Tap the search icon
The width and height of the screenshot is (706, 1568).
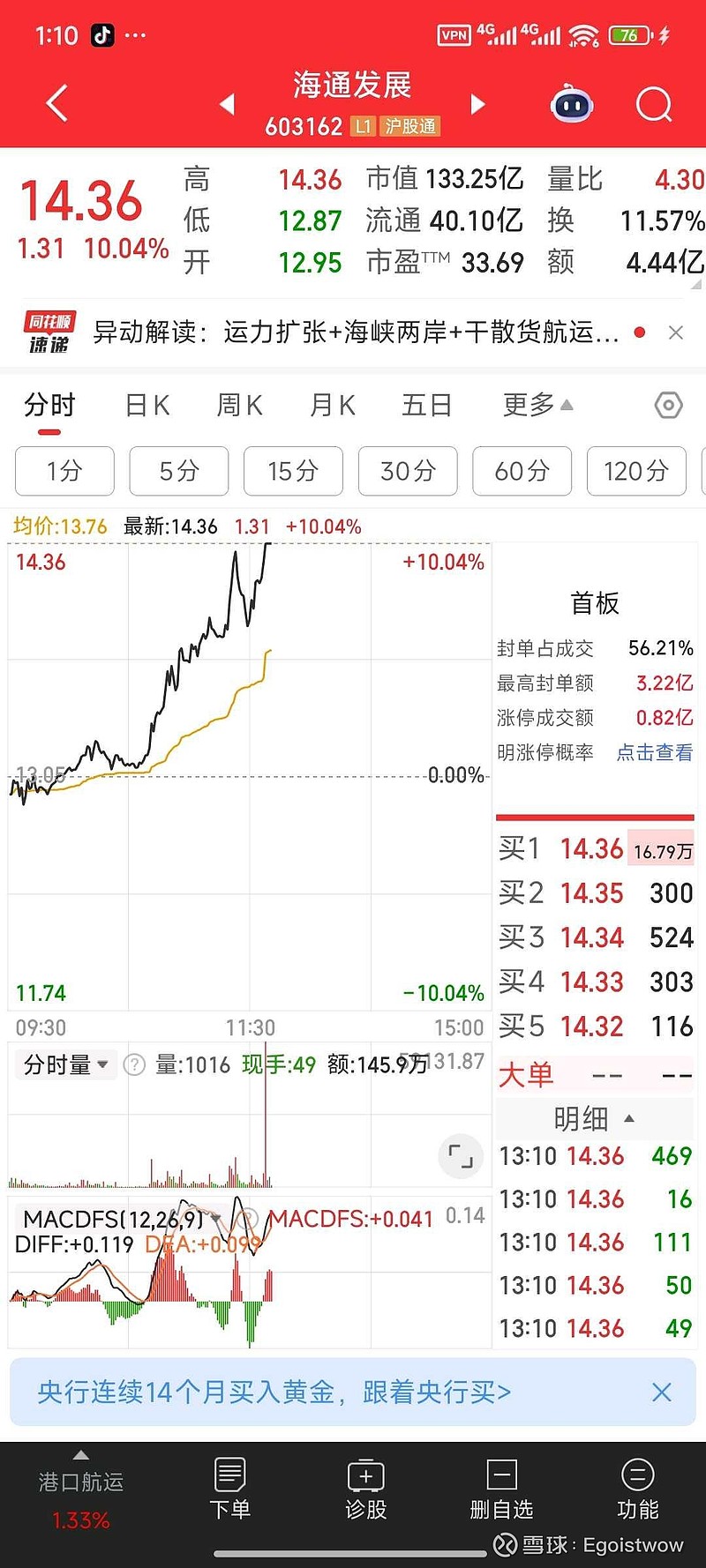pyautogui.click(x=653, y=103)
